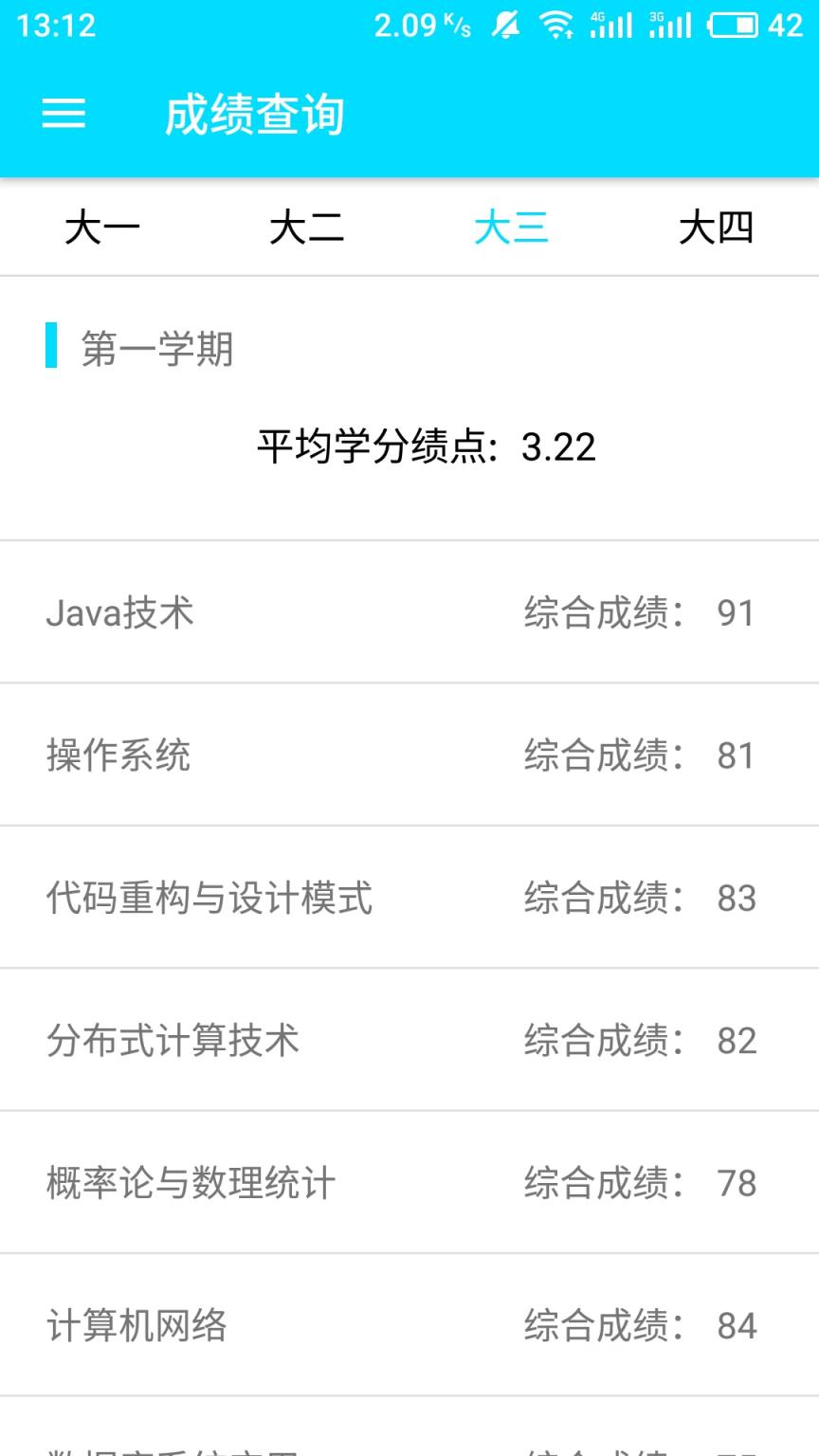The width and height of the screenshot is (819, 1456).
Task: Click the 第一学期 section header
Action: (x=156, y=348)
